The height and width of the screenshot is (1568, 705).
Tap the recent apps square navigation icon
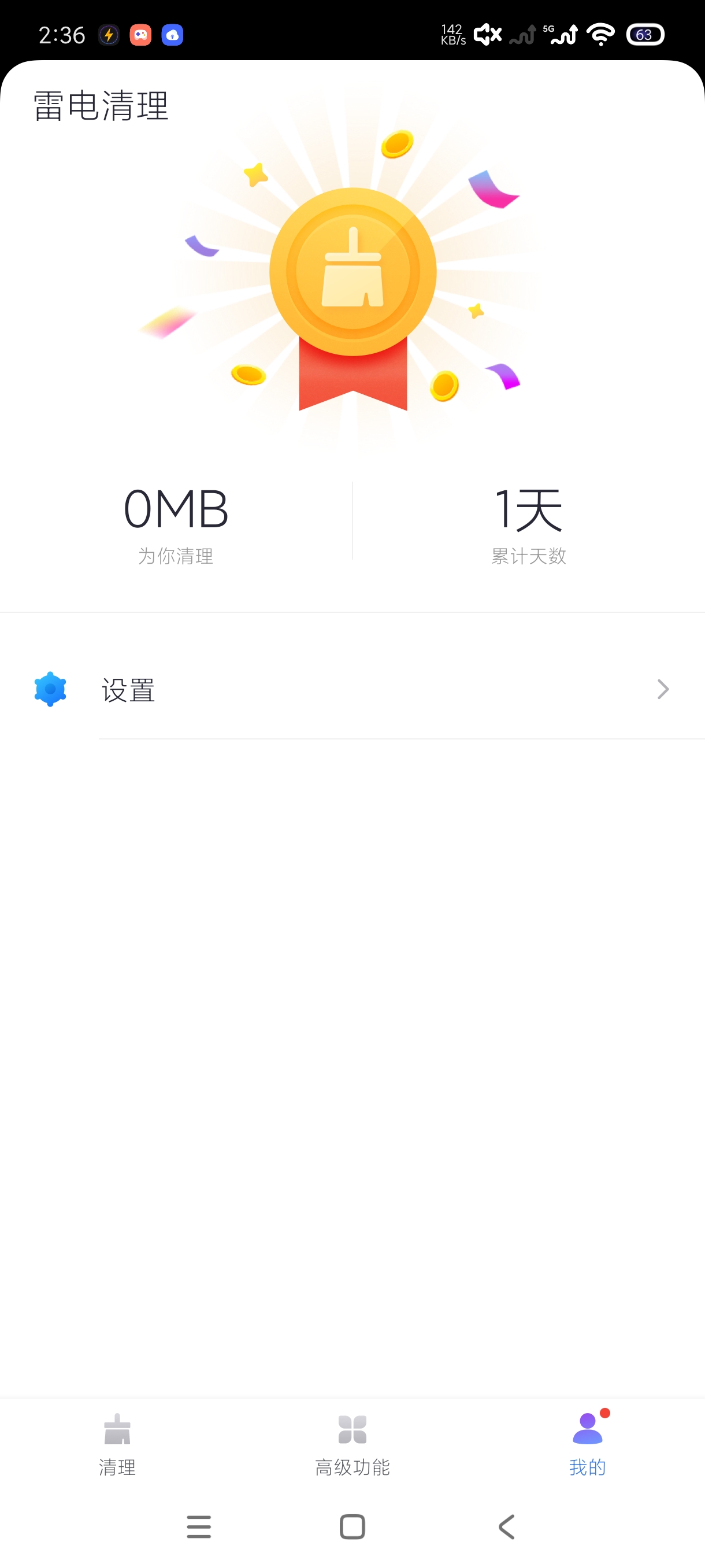click(x=352, y=1526)
